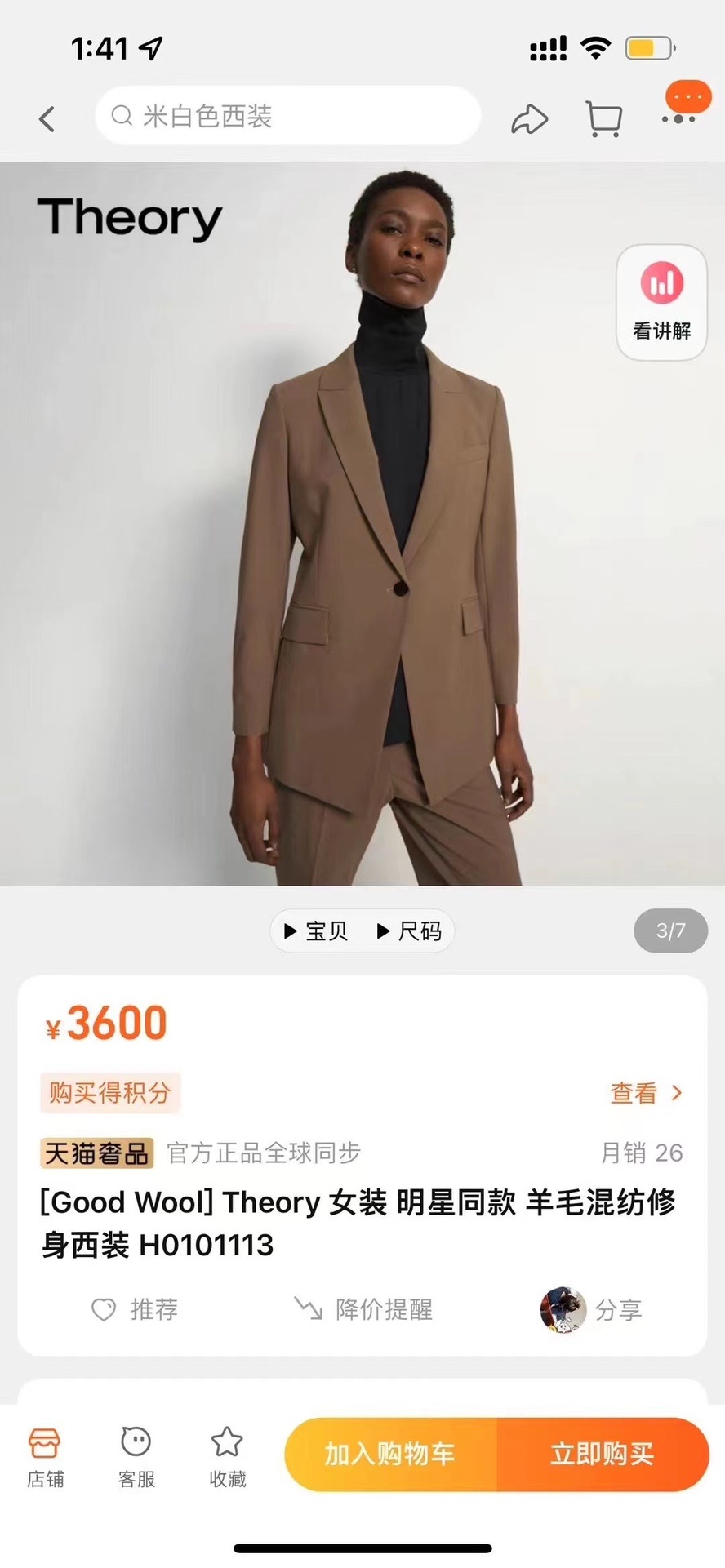Share this product via the arrow icon
725x1568 pixels.
529,119
